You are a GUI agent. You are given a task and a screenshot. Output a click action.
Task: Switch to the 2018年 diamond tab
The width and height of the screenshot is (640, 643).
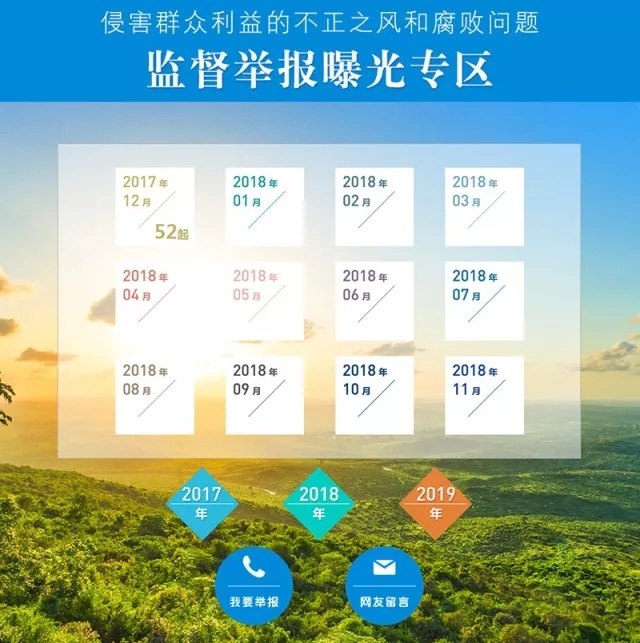pos(319,503)
